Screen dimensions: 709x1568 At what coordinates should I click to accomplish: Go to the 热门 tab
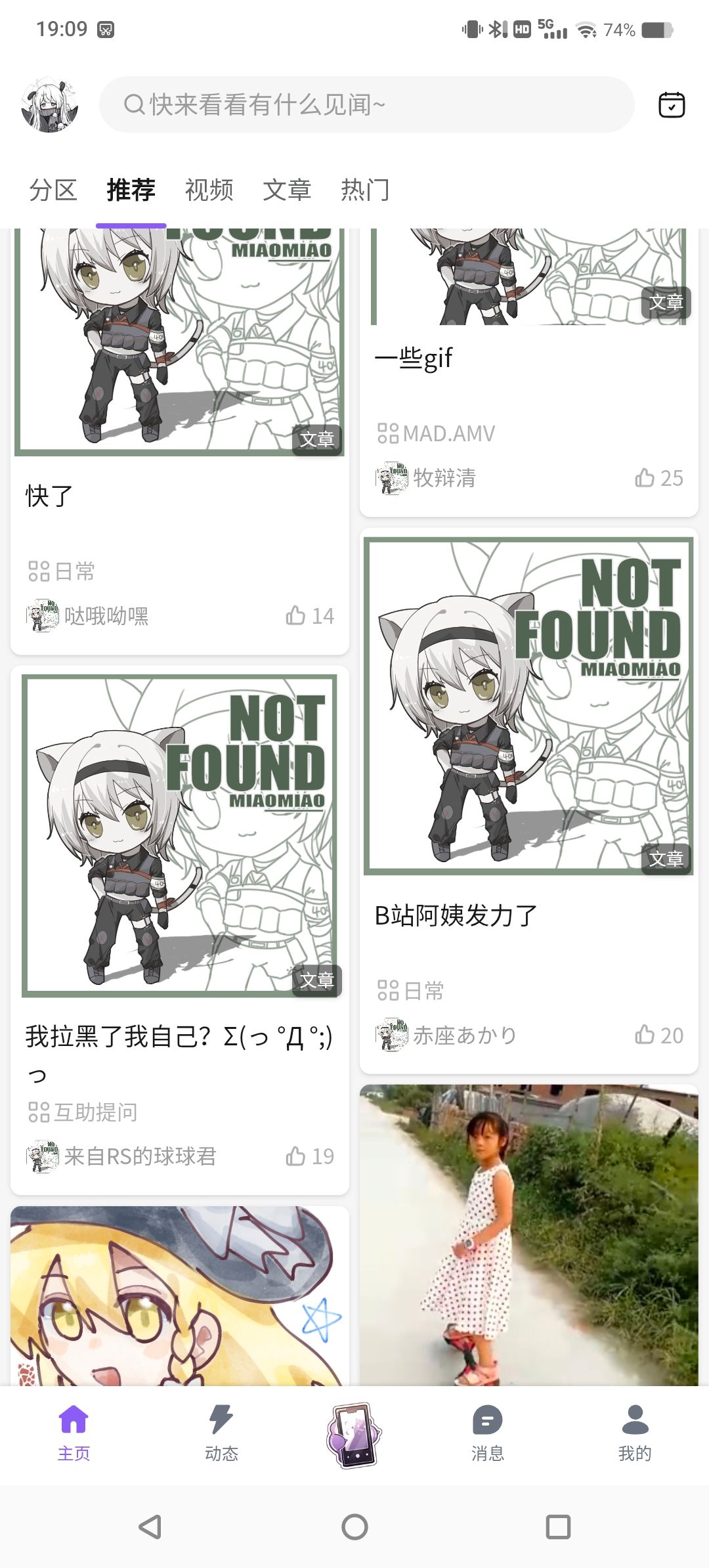pyautogui.click(x=365, y=190)
